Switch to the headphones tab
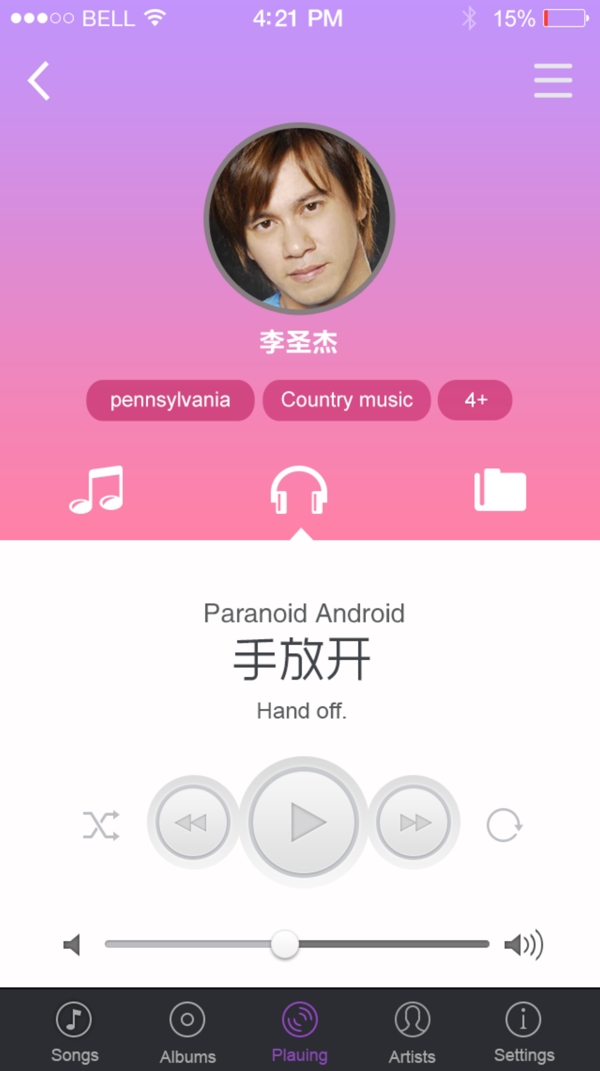 coord(299,490)
